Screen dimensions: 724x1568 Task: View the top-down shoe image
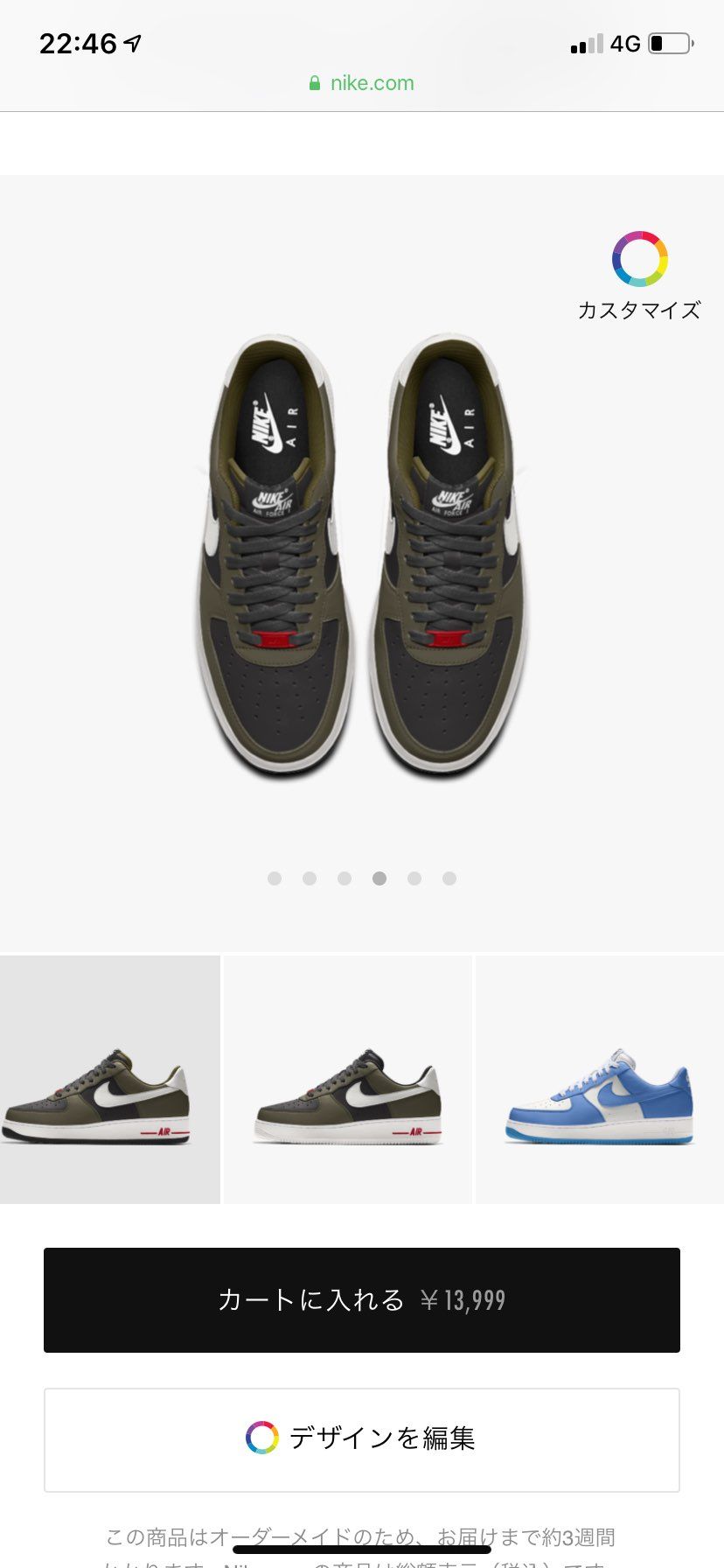(360, 556)
